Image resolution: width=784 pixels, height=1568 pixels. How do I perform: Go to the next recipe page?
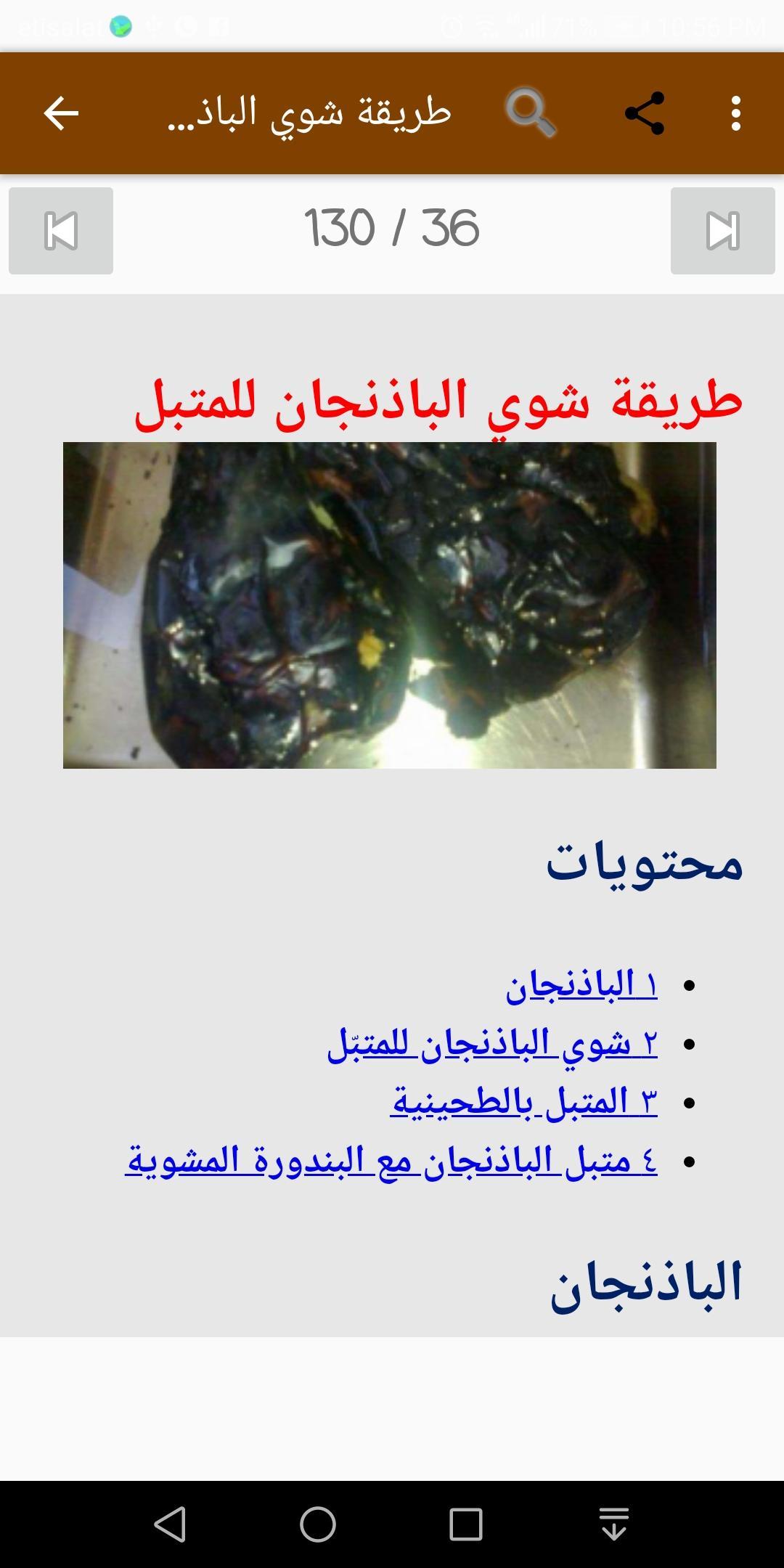[722, 231]
